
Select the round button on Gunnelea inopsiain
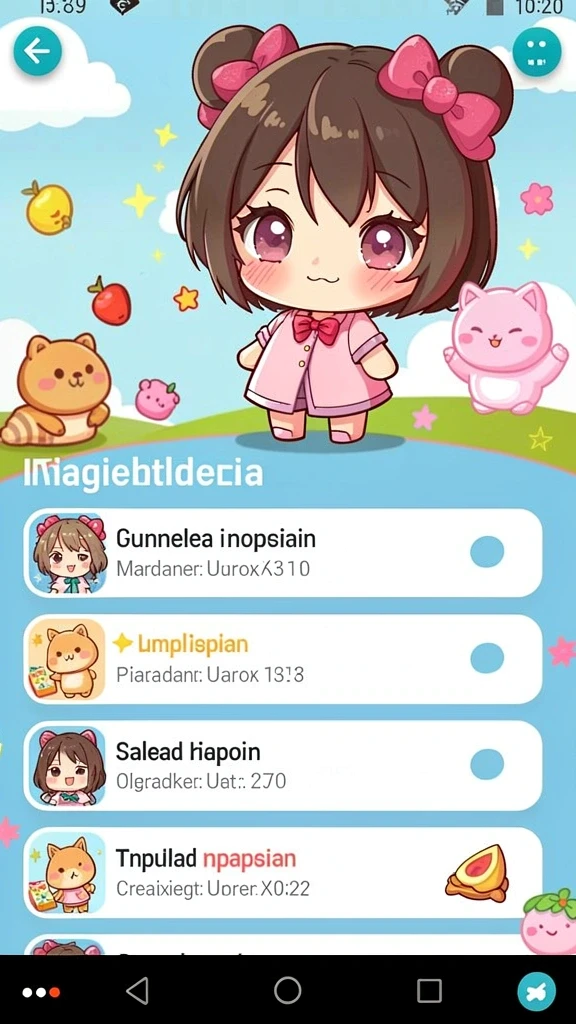point(487,552)
